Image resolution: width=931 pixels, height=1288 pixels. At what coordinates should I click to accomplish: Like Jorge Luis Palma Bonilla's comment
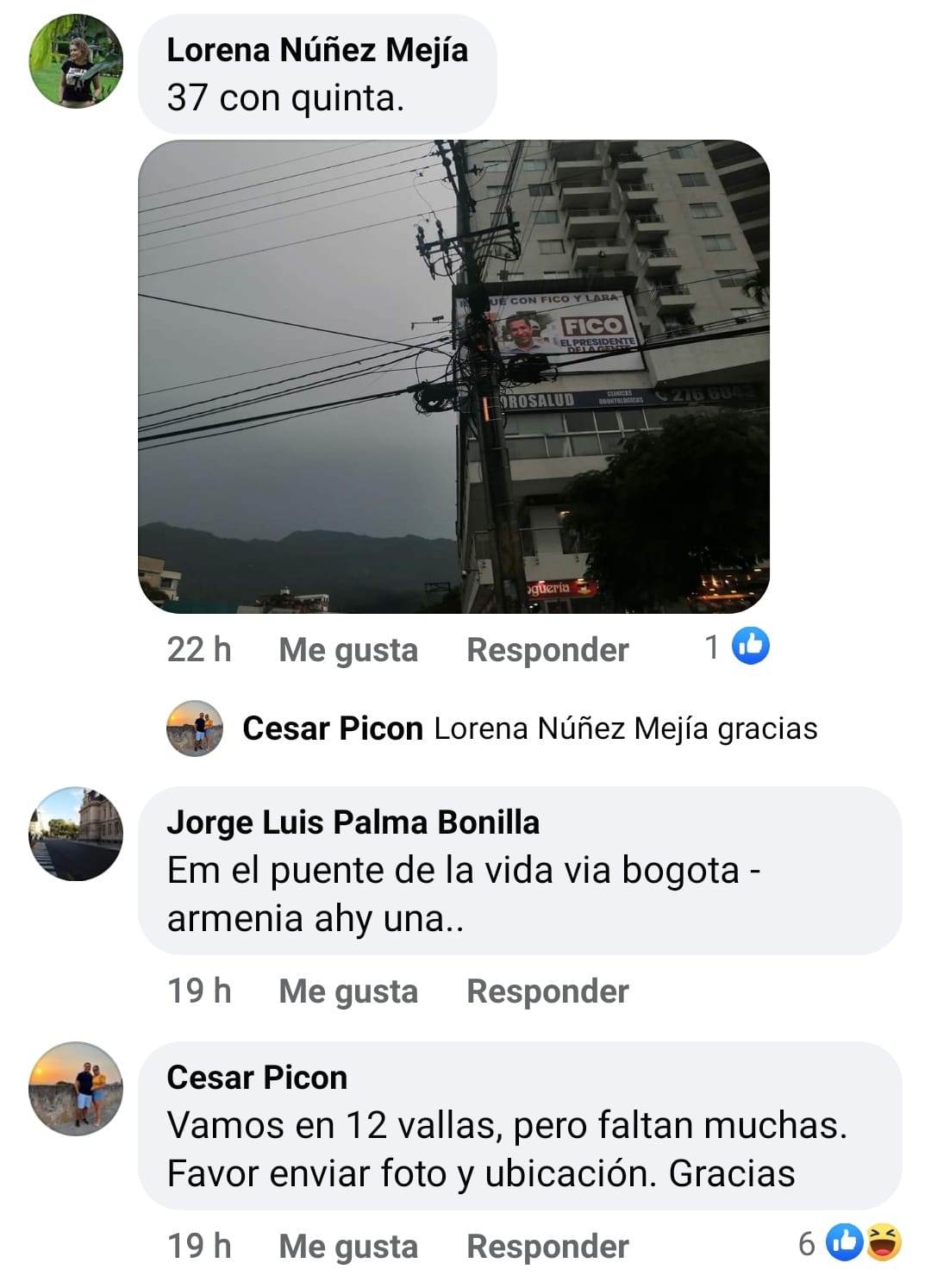pos(347,991)
